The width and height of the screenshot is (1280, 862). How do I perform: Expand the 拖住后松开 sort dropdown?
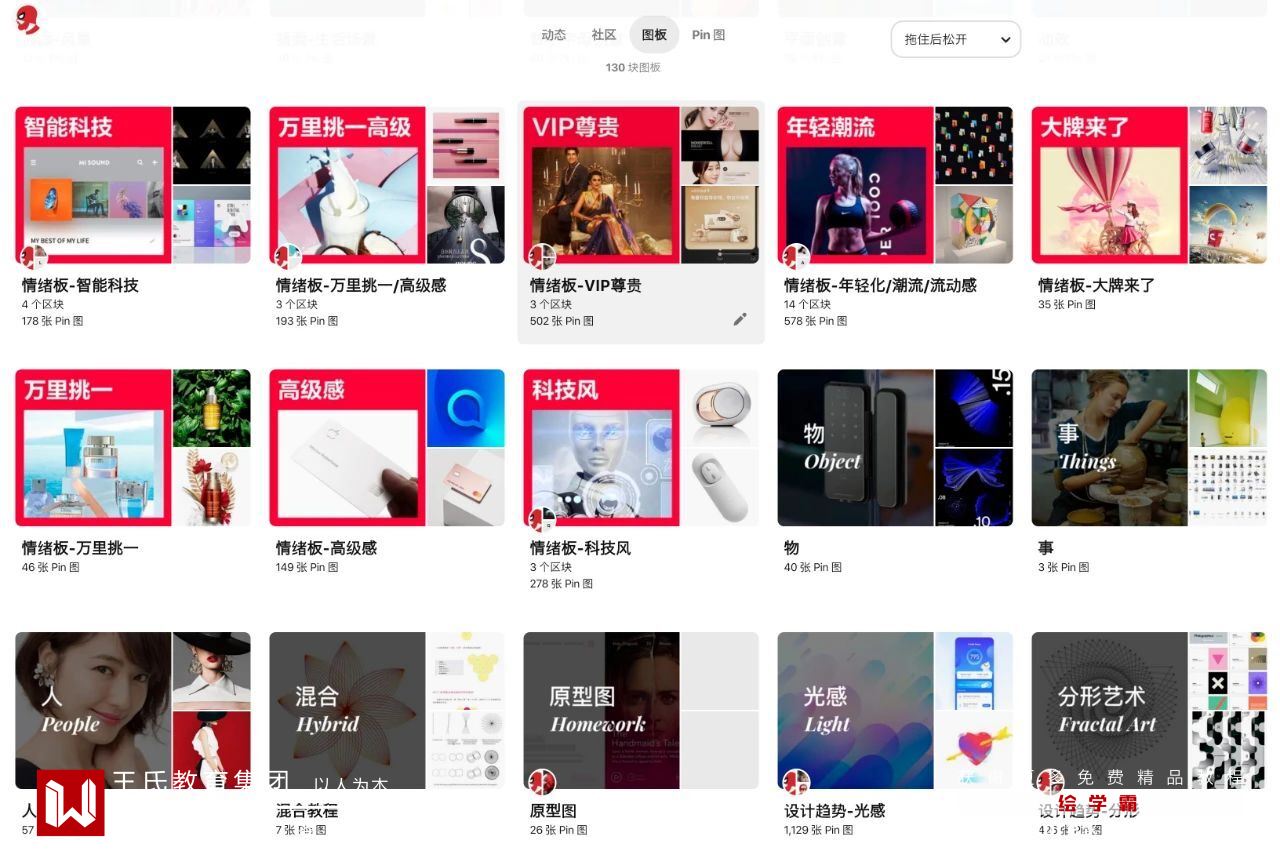pos(955,40)
